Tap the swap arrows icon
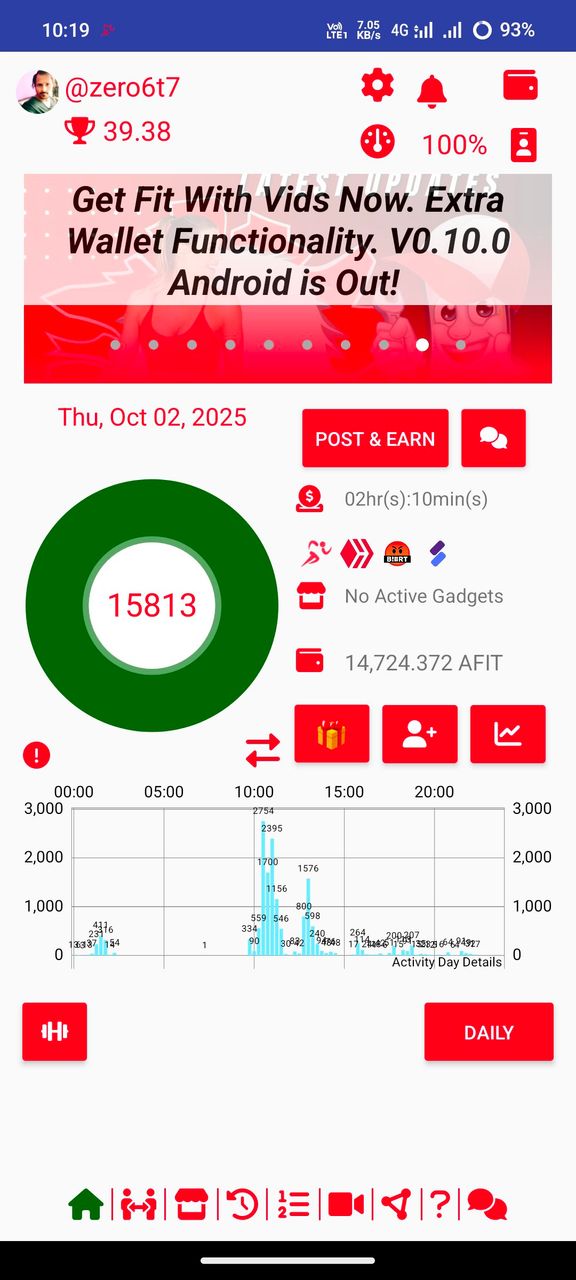The width and height of the screenshot is (576, 1280). [262, 750]
